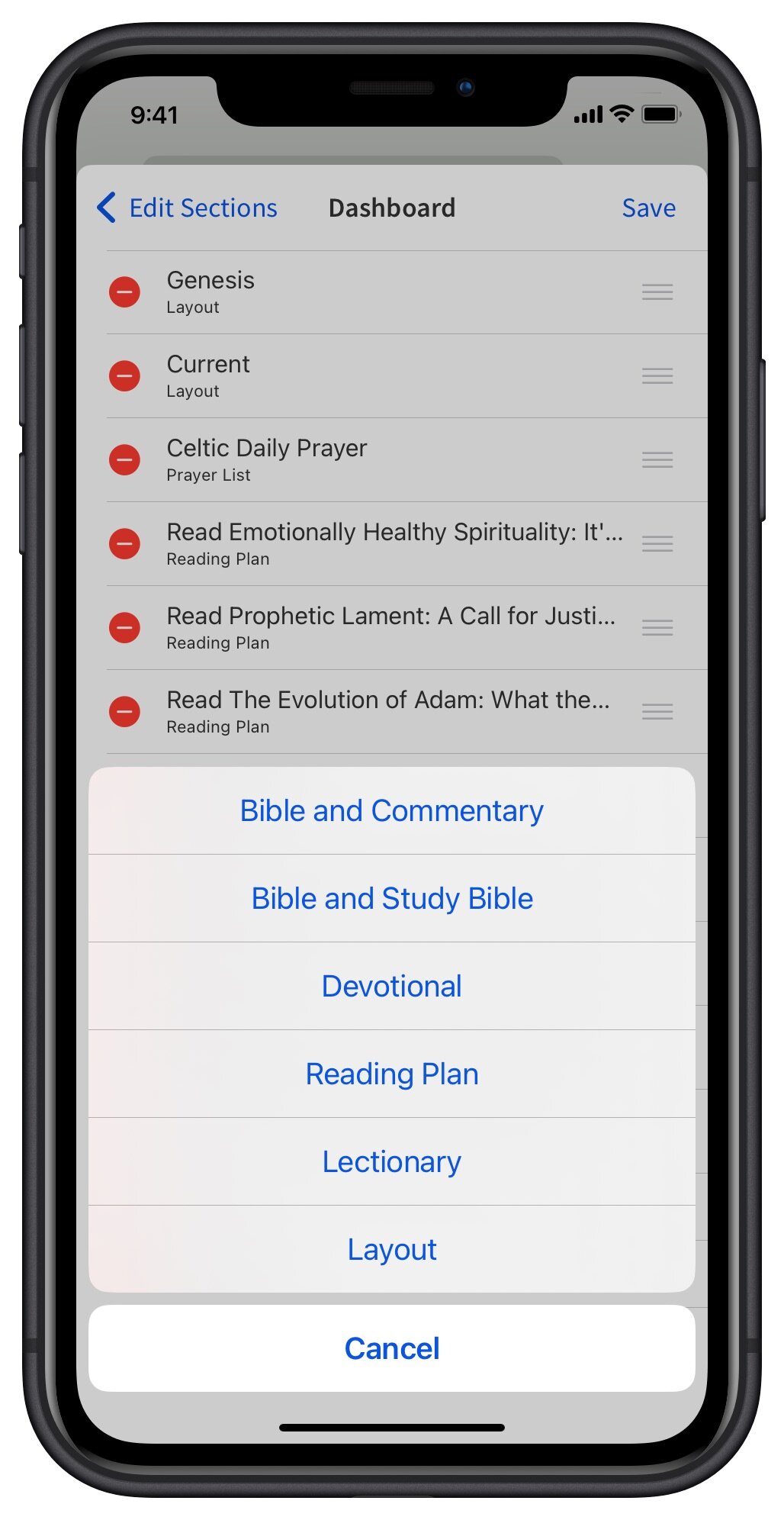Save the Dashboard changes

point(648,208)
